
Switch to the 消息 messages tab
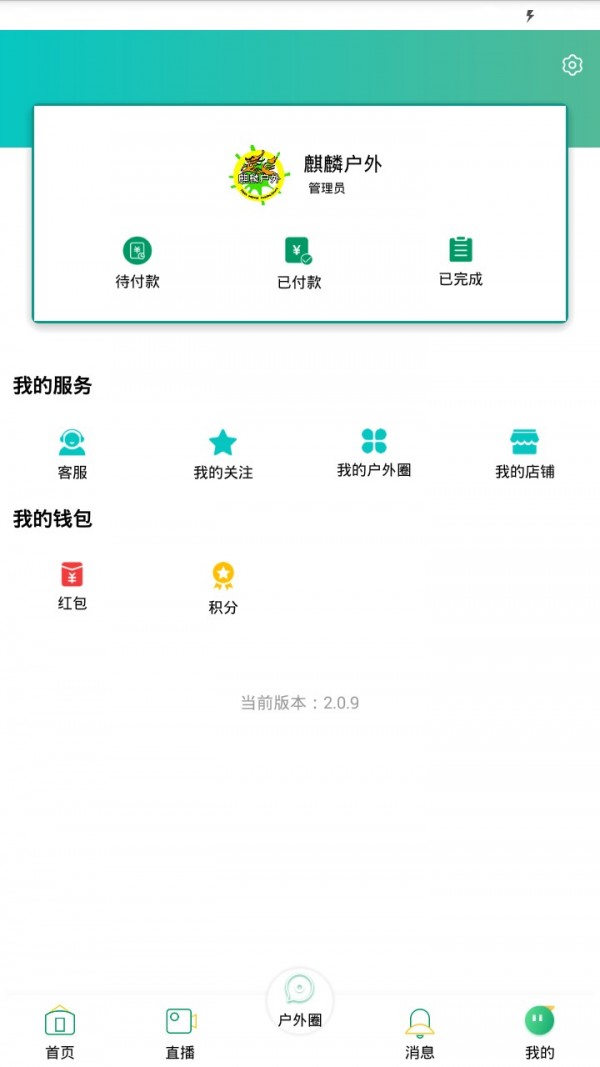(x=420, y=1033)
